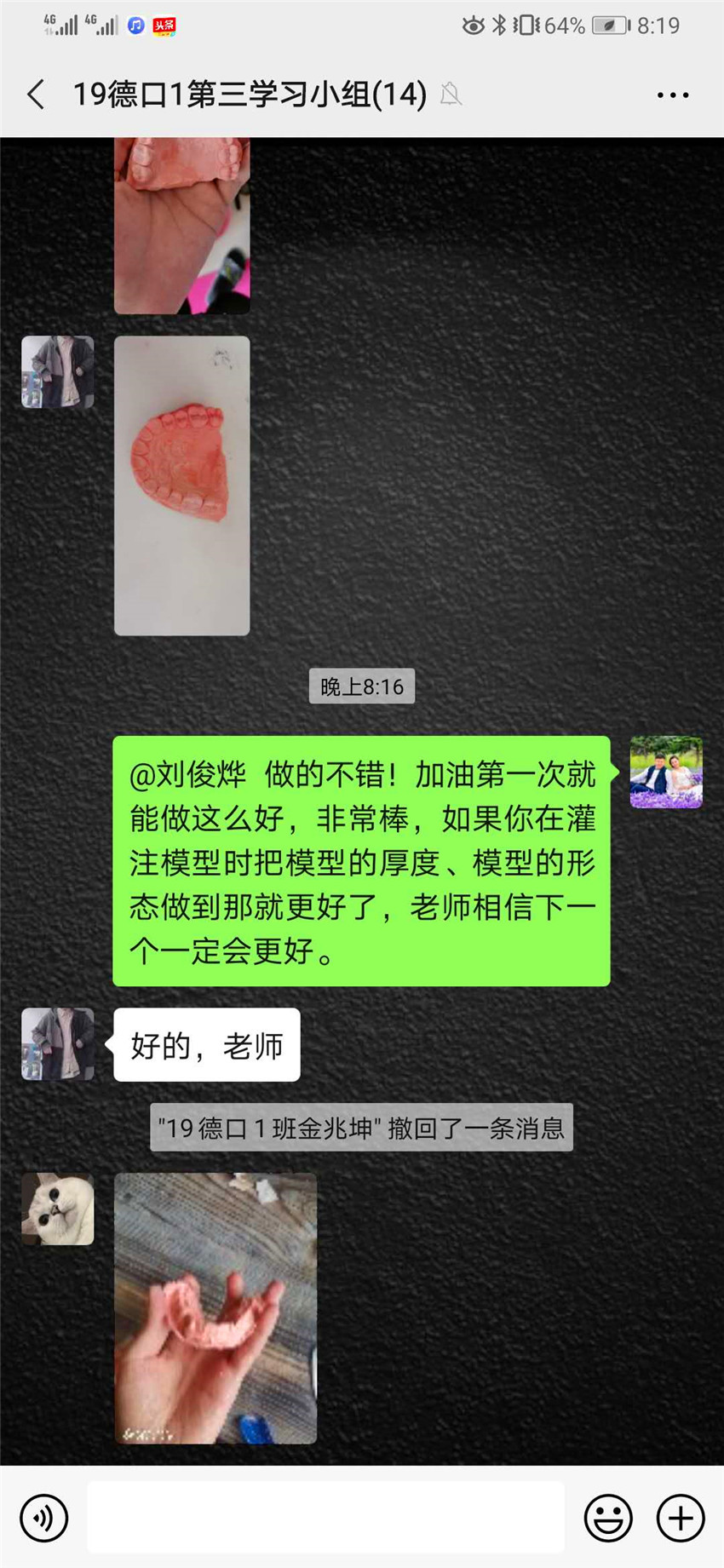
Task: Go back from the group chat
Action: [x=36, y=95]
